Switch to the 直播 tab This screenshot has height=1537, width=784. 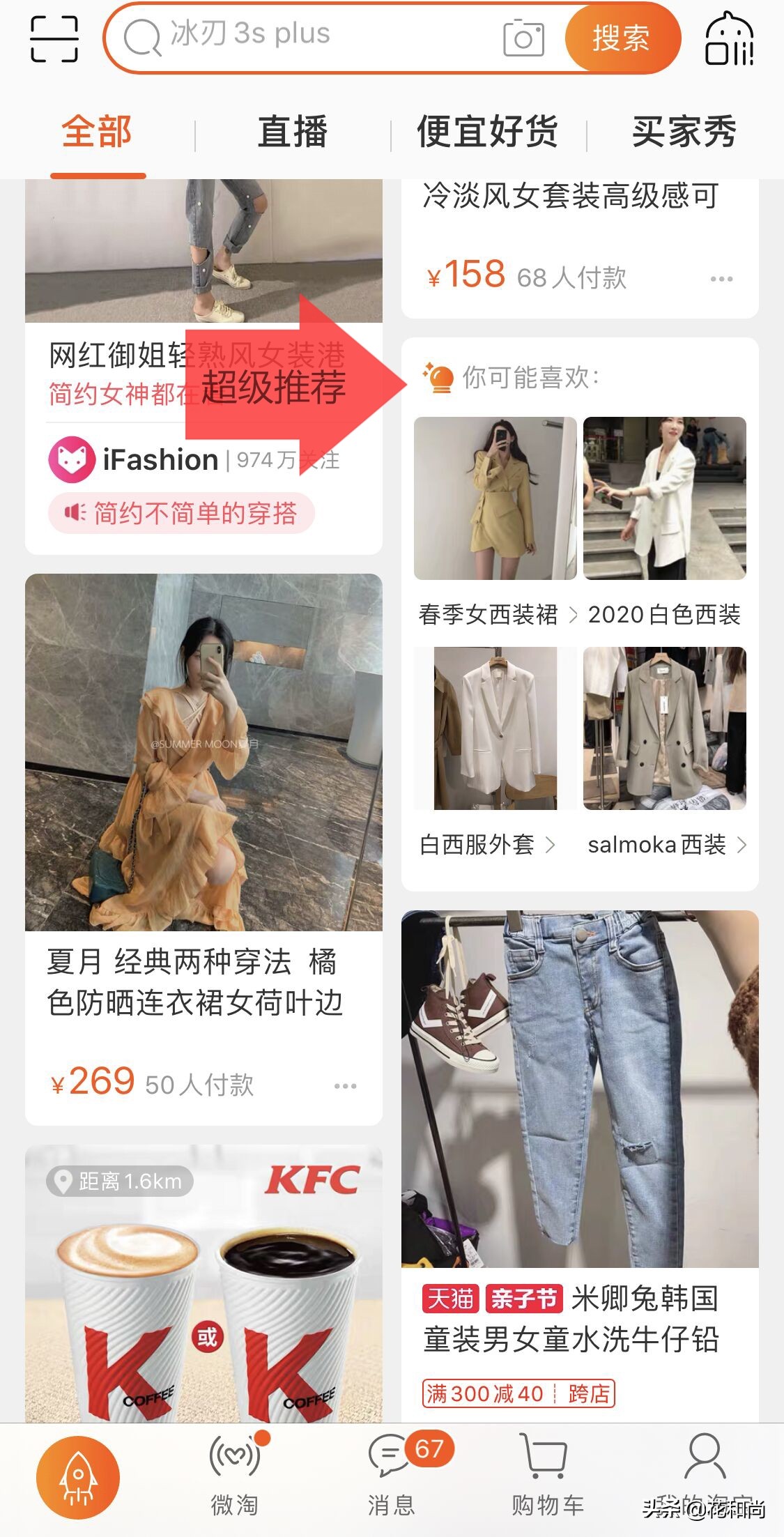(x=292, y=132)
